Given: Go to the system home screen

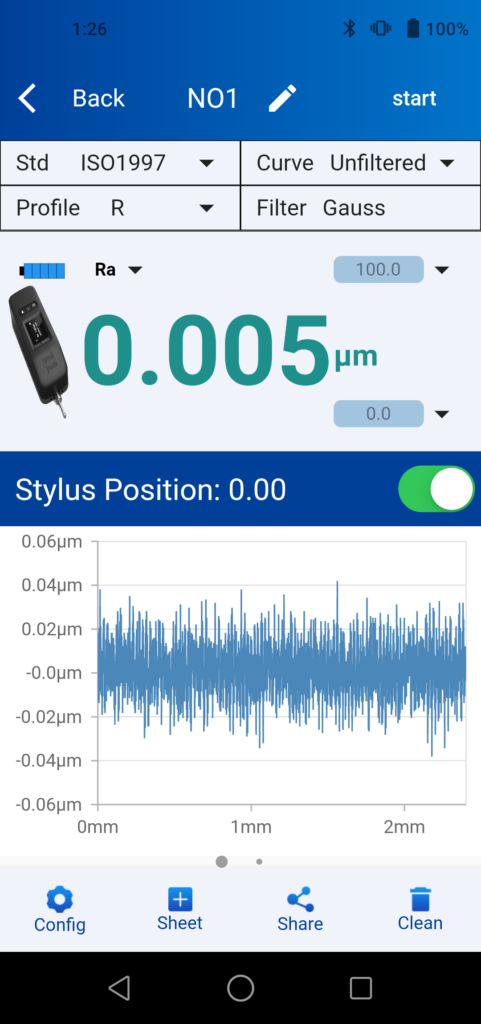Looking at the screenshot, I should pos(240,988).
